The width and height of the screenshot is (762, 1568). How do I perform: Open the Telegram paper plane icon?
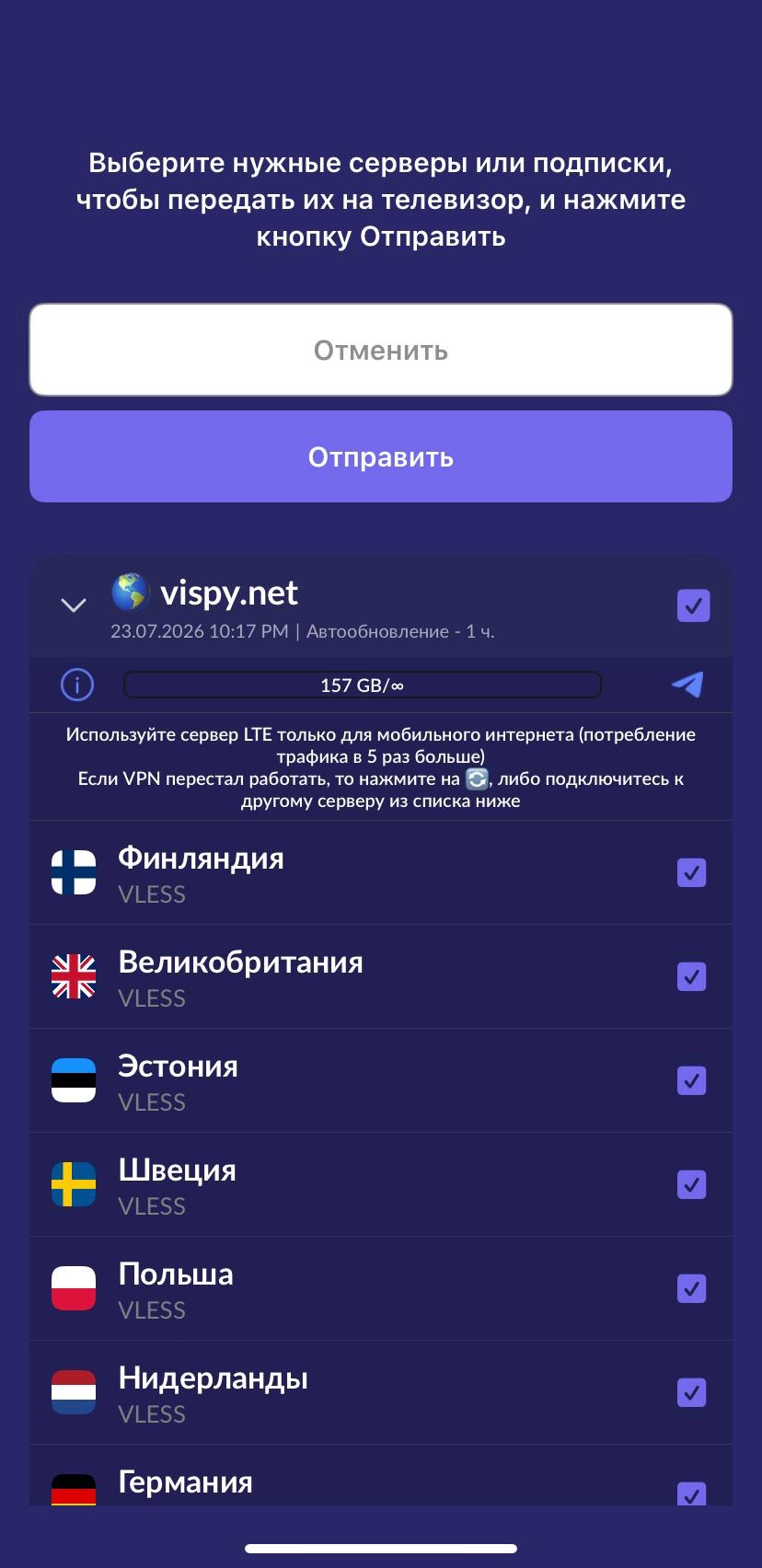tap(687, 684)
